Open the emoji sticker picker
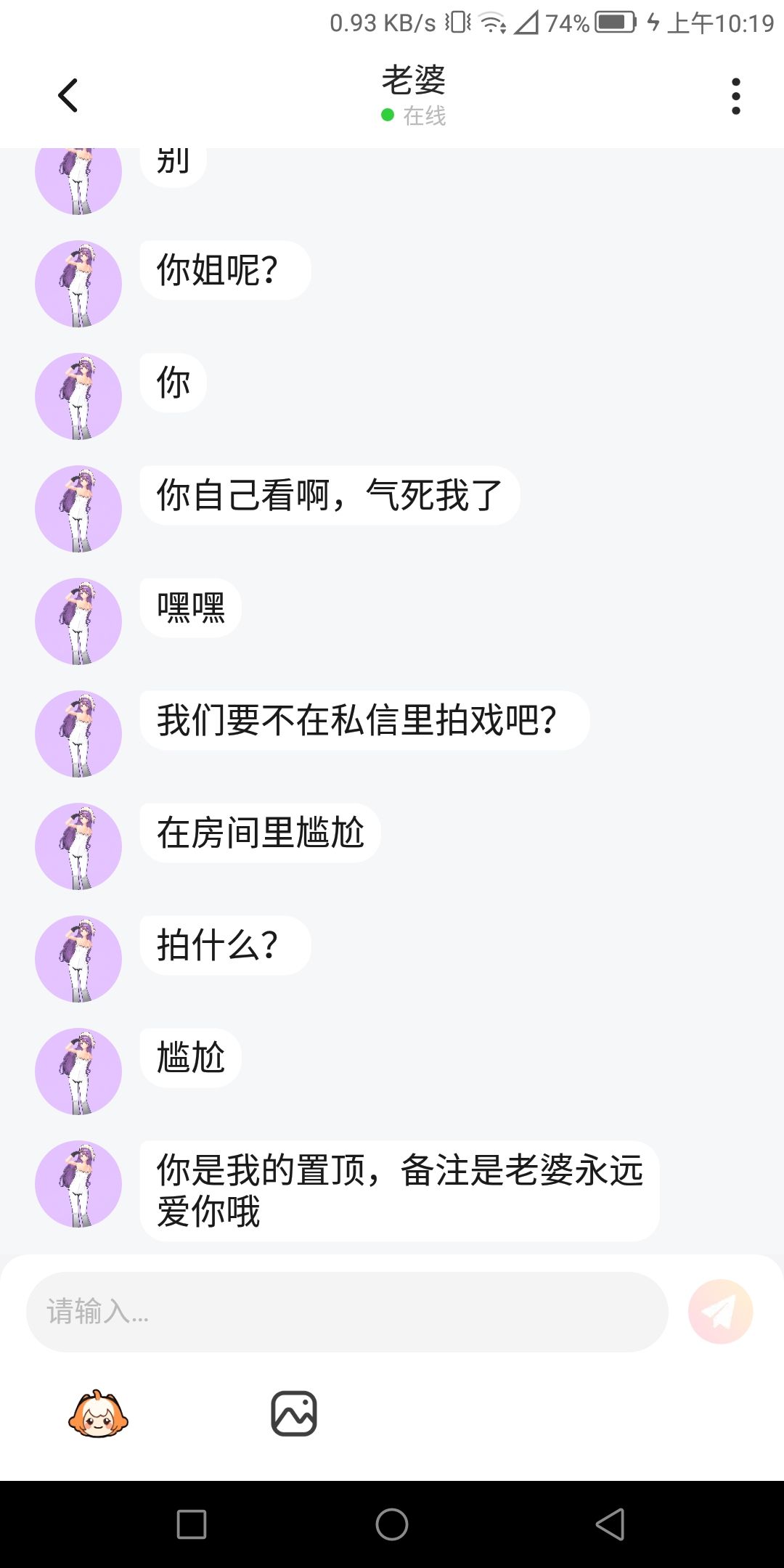This screenshot has height=1568, width=784. tap(98, 1414)
